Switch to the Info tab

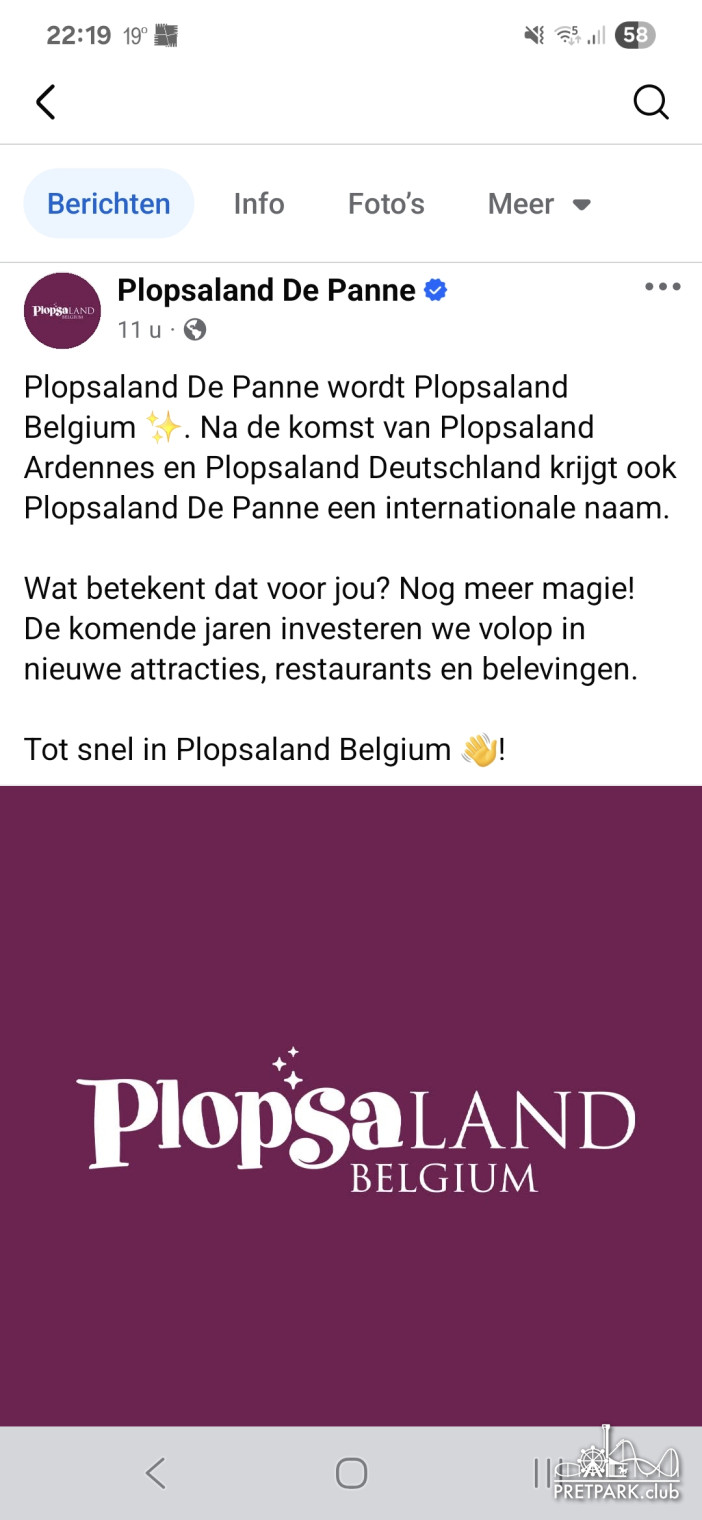click(259, 204)
